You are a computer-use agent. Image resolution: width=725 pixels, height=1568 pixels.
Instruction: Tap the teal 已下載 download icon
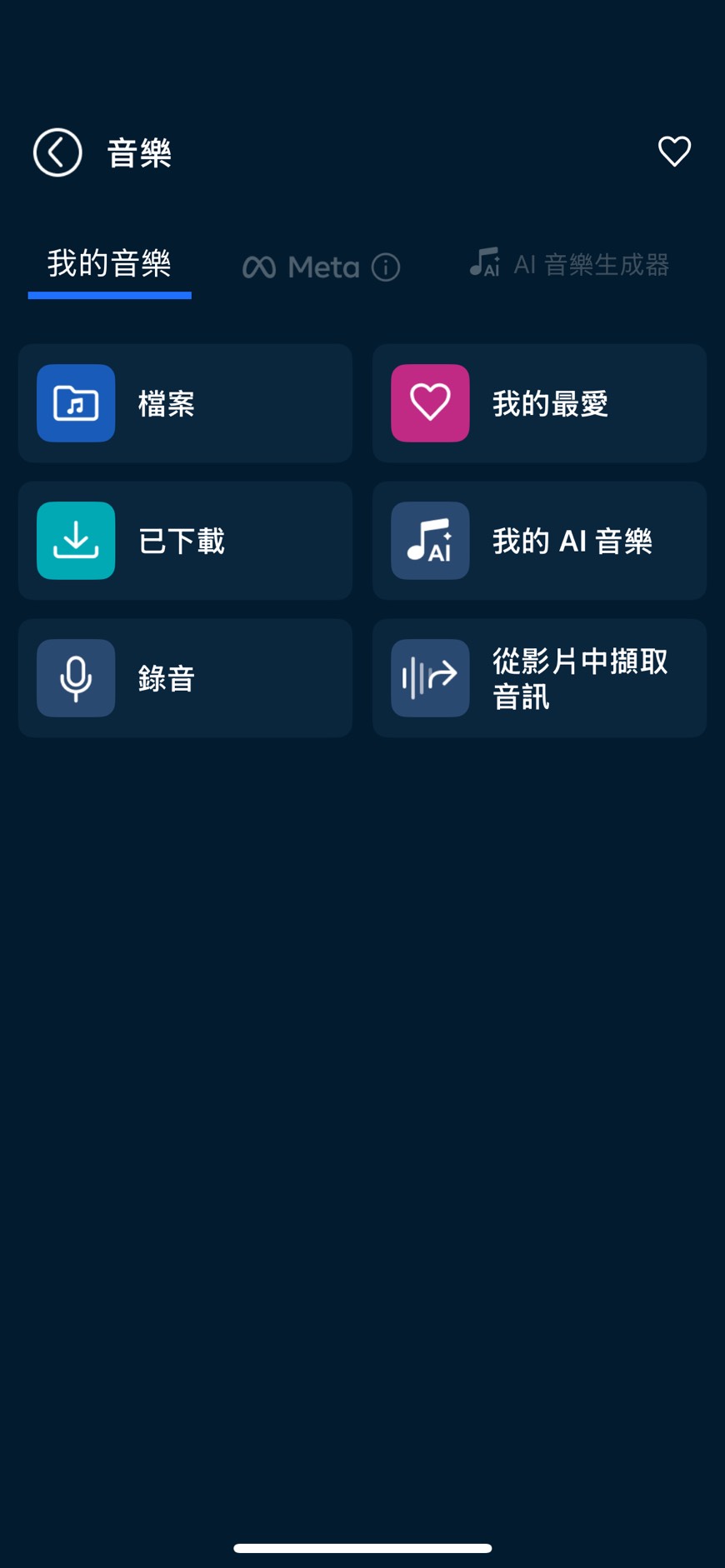coord(76,541)
